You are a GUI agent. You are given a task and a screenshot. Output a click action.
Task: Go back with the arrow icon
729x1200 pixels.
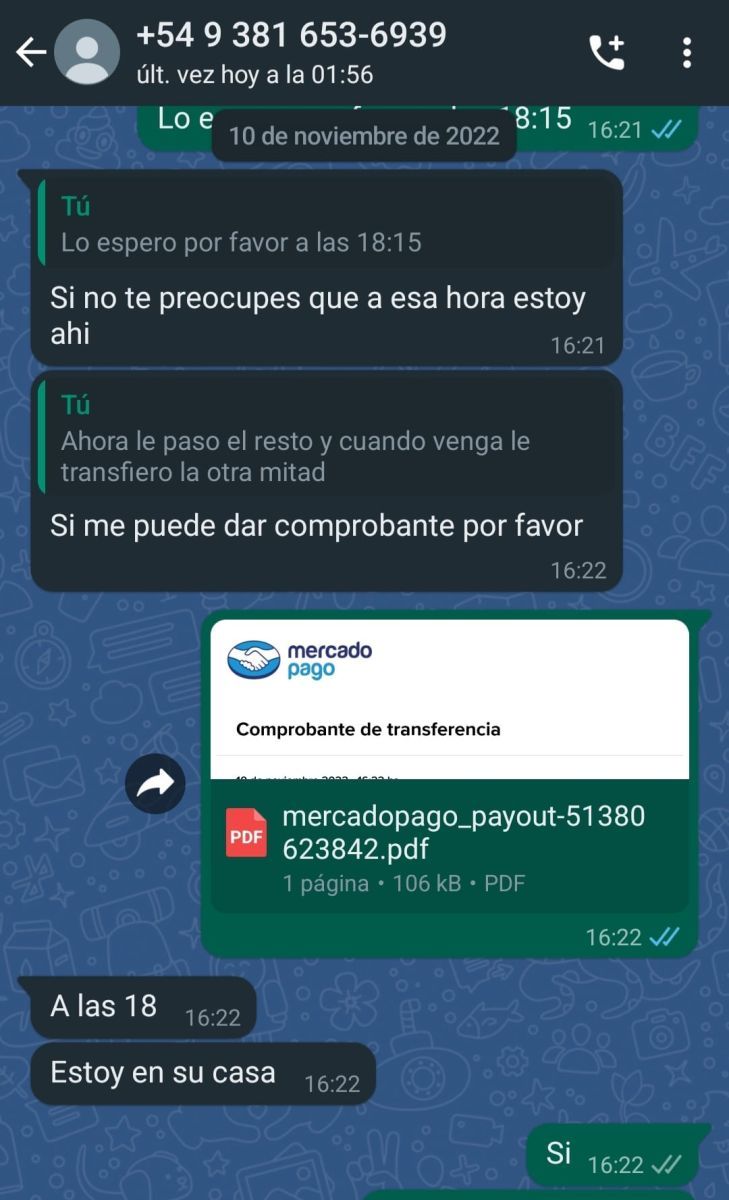pyautogui.click(x=31, y=52)
